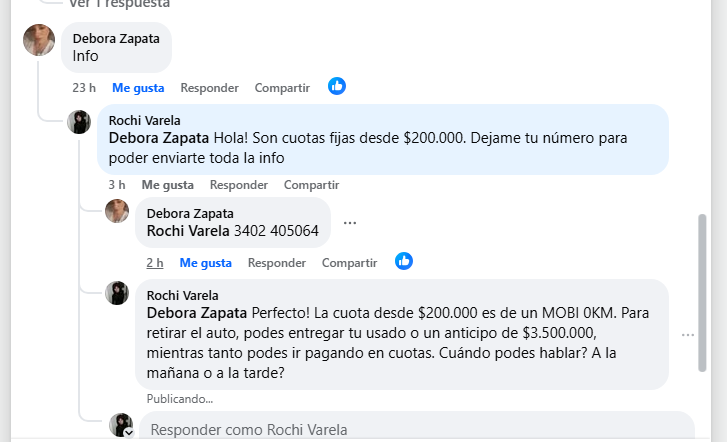This screenshot has width=727, height=442.
Task: Open Rochi Varela's profile from MOBI comment
Action: [182, 295]
